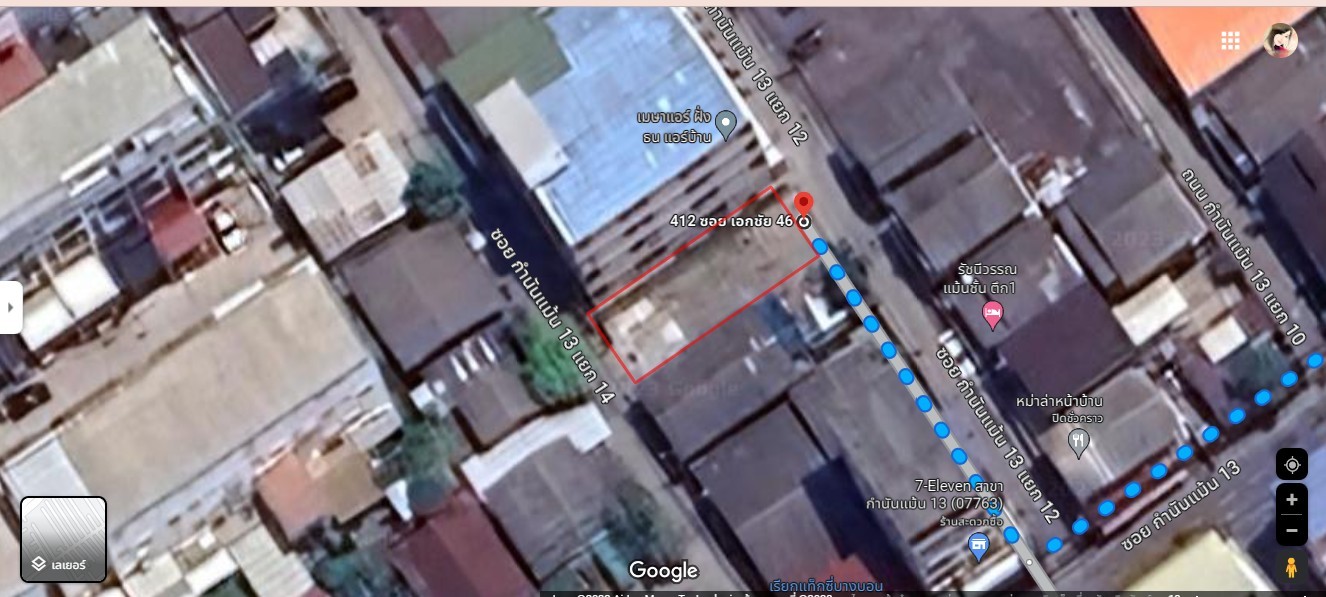Open the Google apps grid
This screenshot has width=1326, height=597.
1230,40
